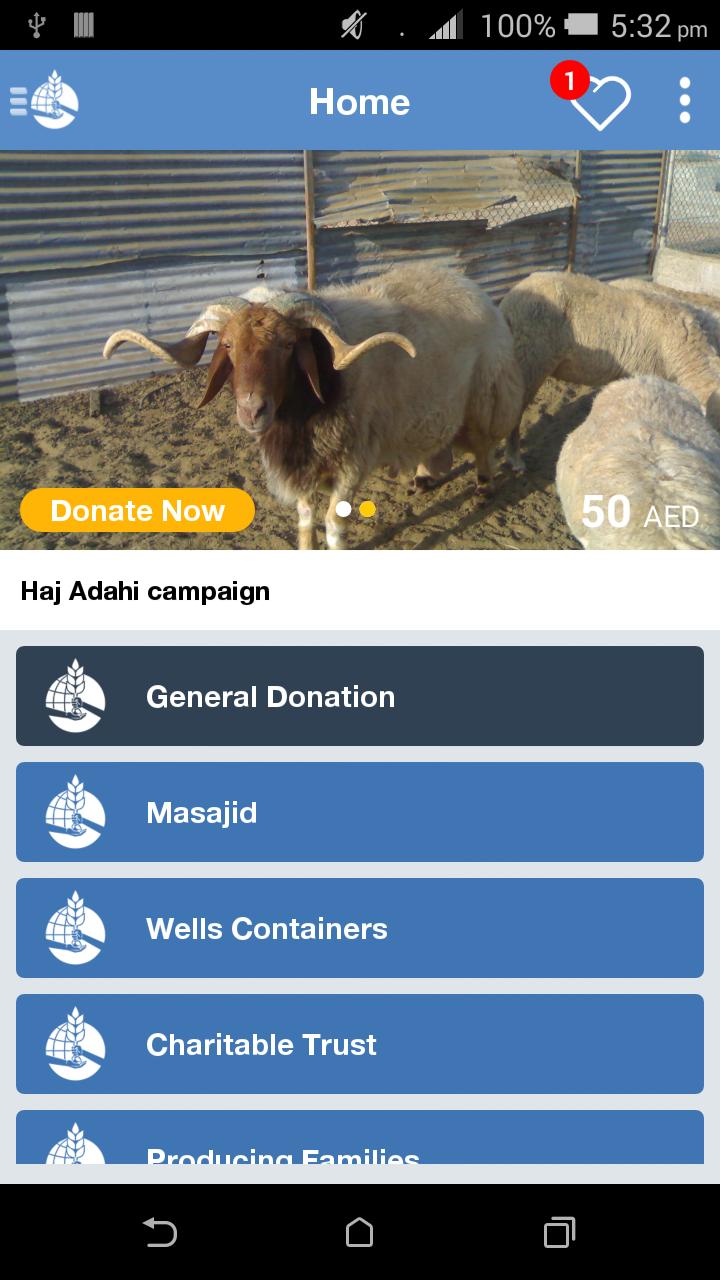Open the overflow menu
Image resolution: width=720 pixels, height=1280 pixels.
pyautogui.click(x=685, y=101)
